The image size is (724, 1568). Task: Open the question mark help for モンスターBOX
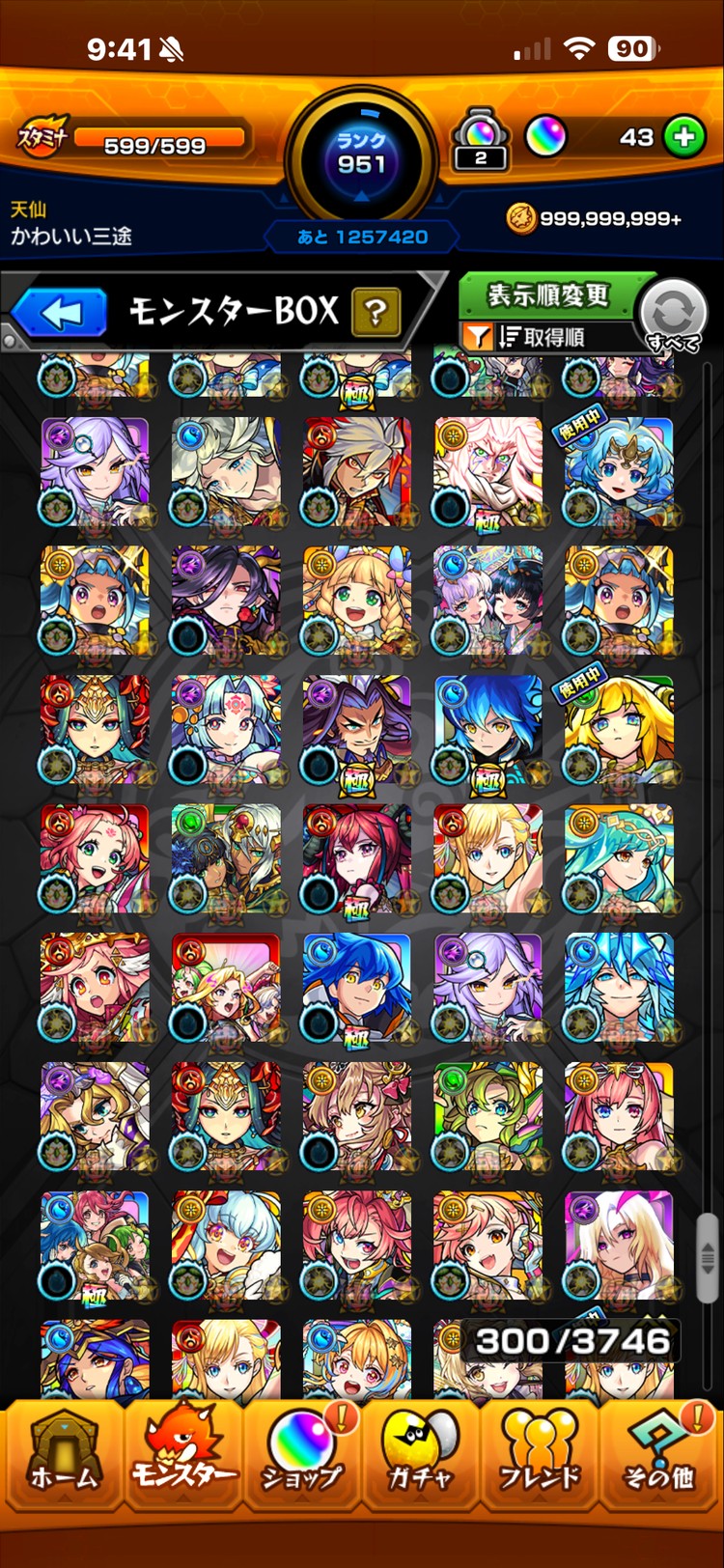[x=376, y=312]
